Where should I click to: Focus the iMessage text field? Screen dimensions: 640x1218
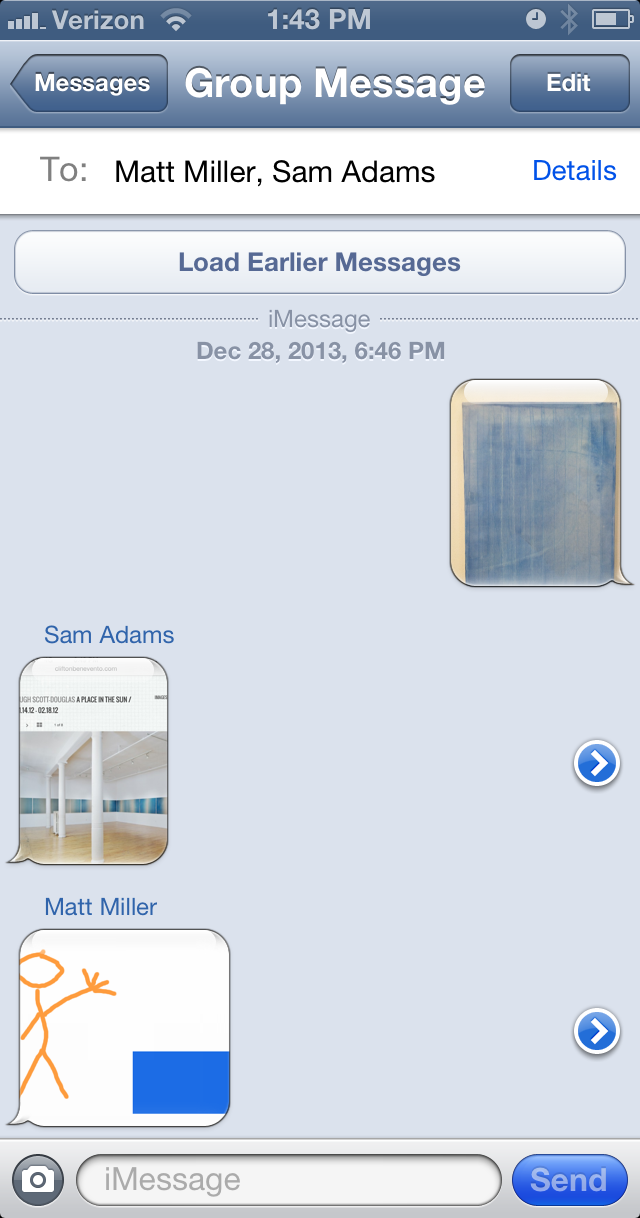pos(289,1180)
